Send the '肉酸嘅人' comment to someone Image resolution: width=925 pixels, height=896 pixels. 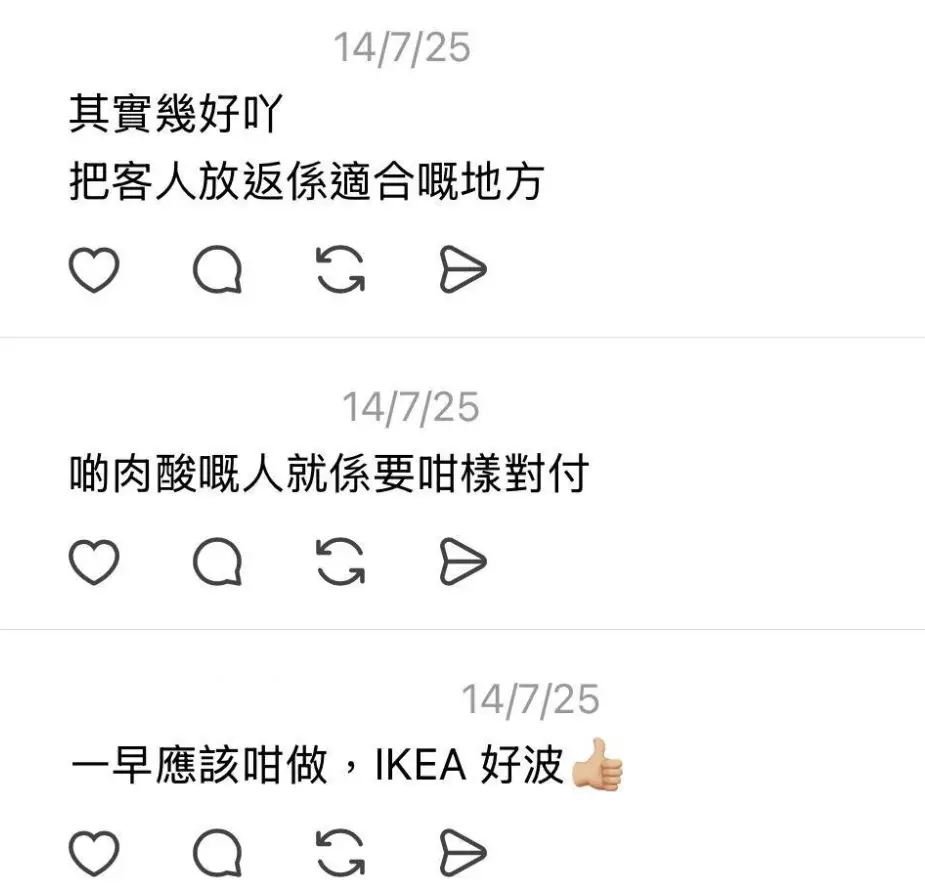[463, 563]
